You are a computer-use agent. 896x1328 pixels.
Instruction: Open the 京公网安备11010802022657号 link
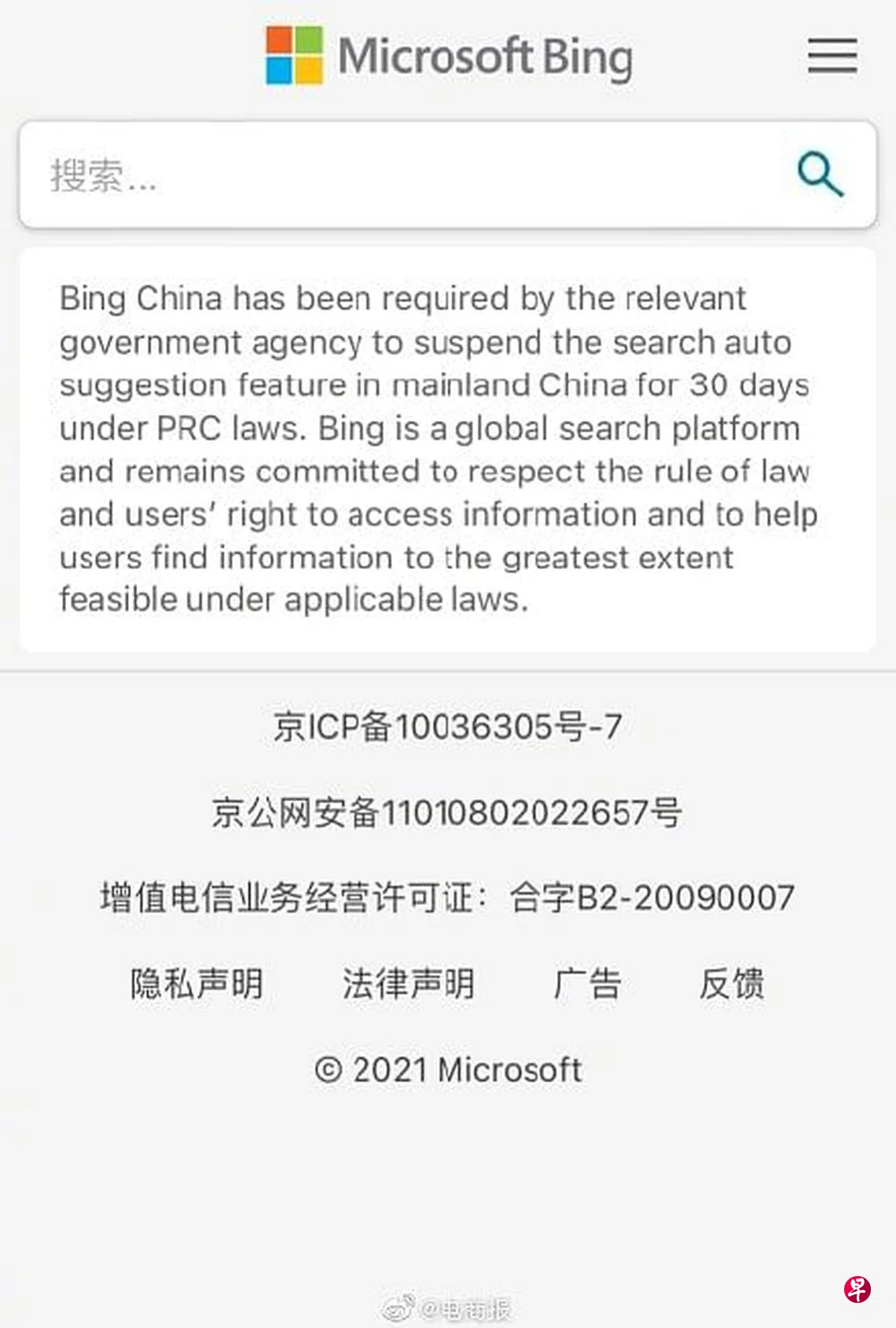447,812
